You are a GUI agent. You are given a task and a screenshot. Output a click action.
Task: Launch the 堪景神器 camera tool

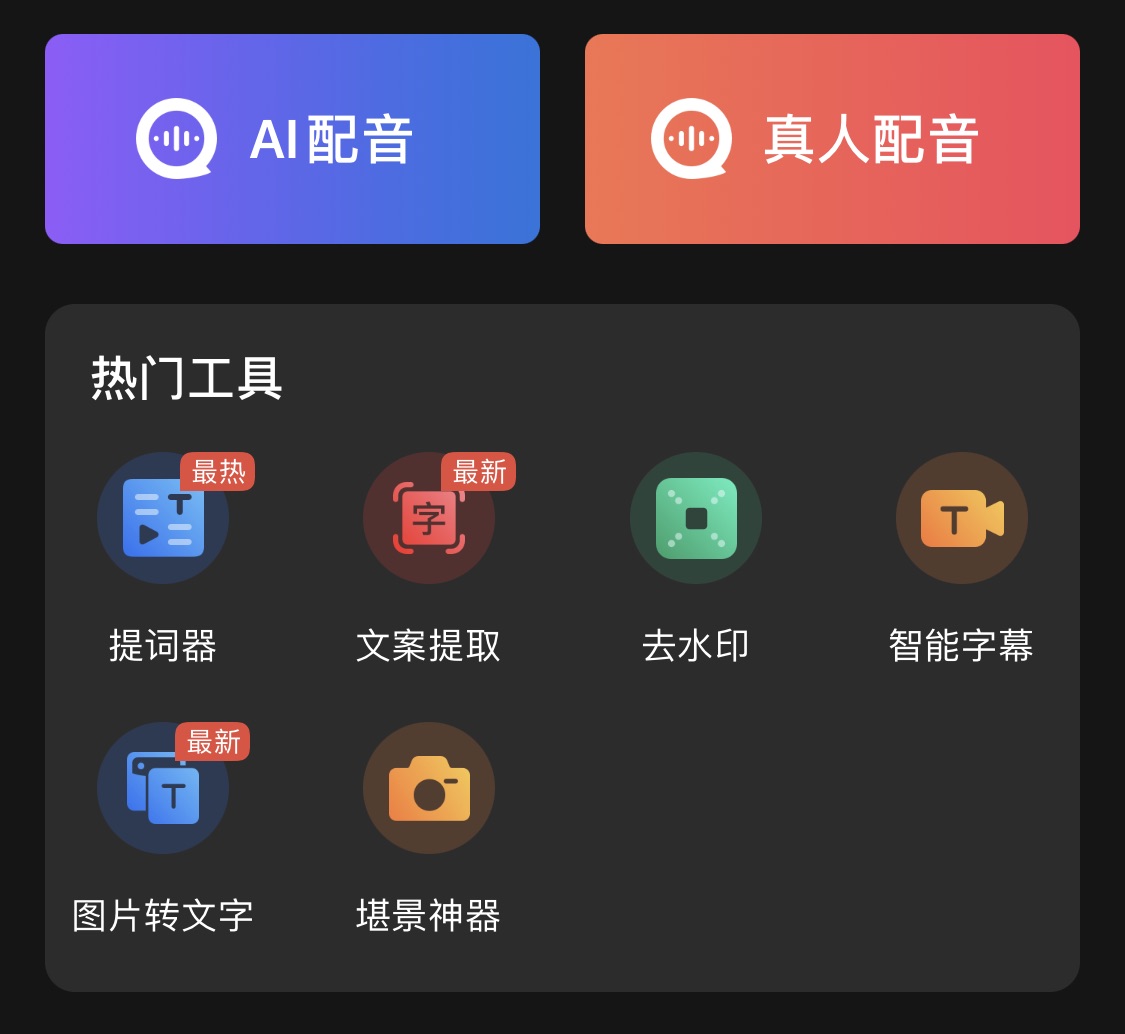pyautogui.click(x=429, y=788)
